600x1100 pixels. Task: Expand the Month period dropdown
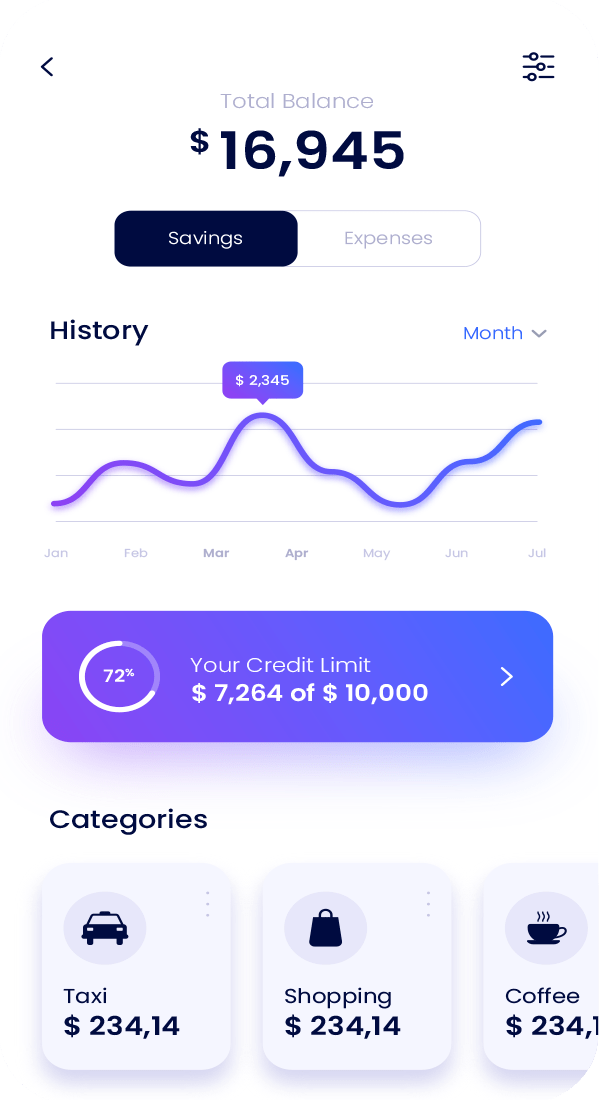coord(504,333)
